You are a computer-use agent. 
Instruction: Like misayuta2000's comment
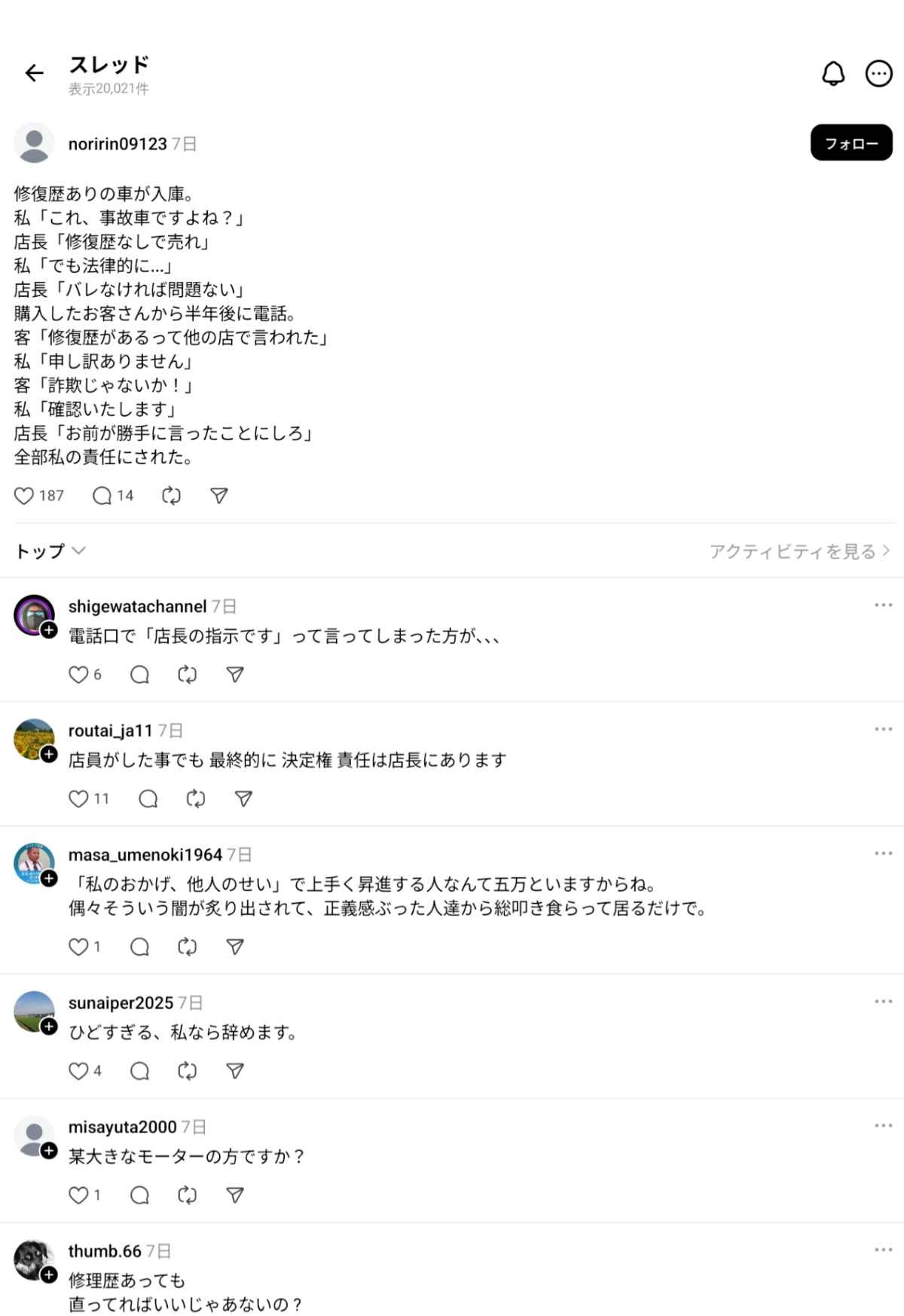78,1195
